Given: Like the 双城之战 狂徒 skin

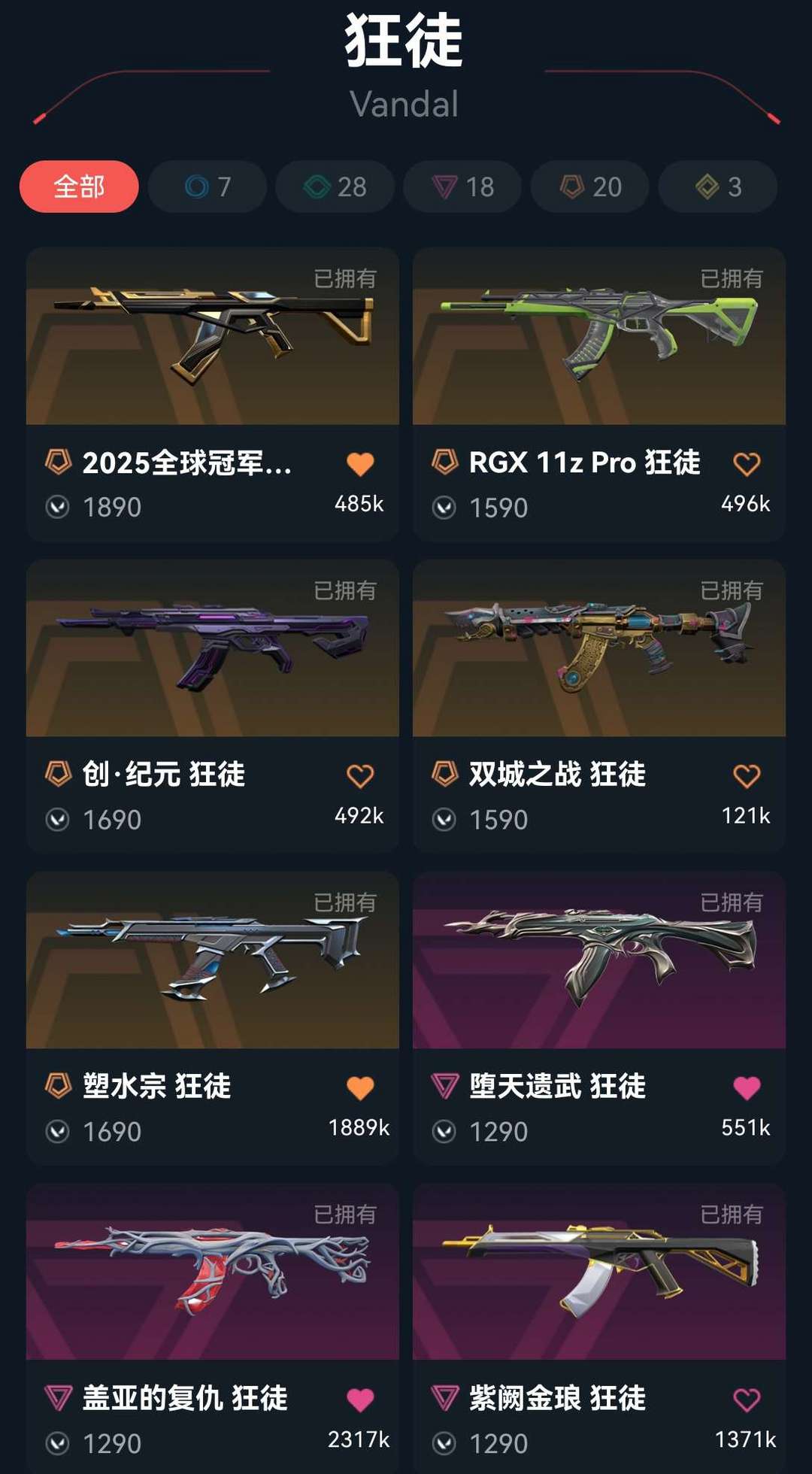Looking at the screenshot, I should (747, 776).
